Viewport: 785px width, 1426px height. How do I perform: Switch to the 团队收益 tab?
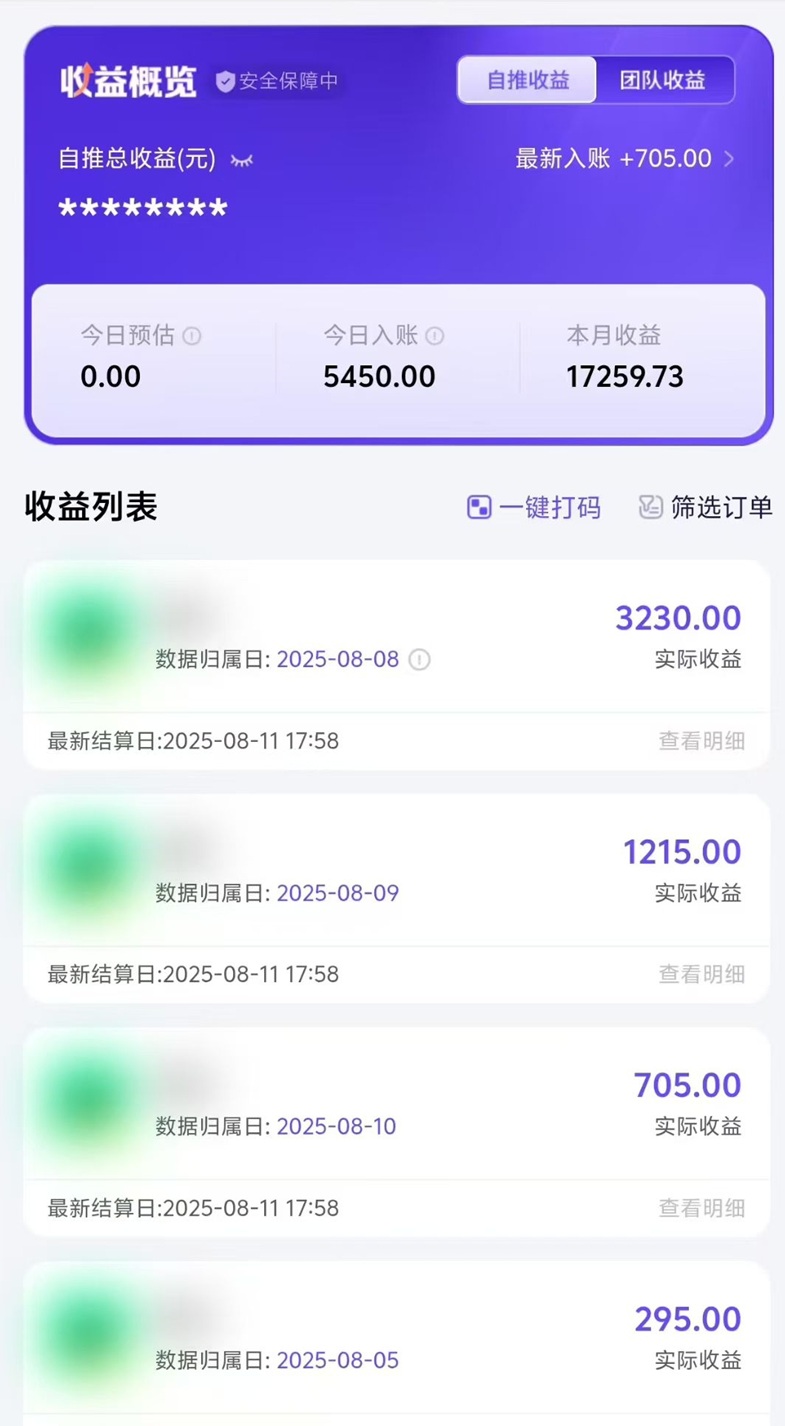(x=665, y=80)
